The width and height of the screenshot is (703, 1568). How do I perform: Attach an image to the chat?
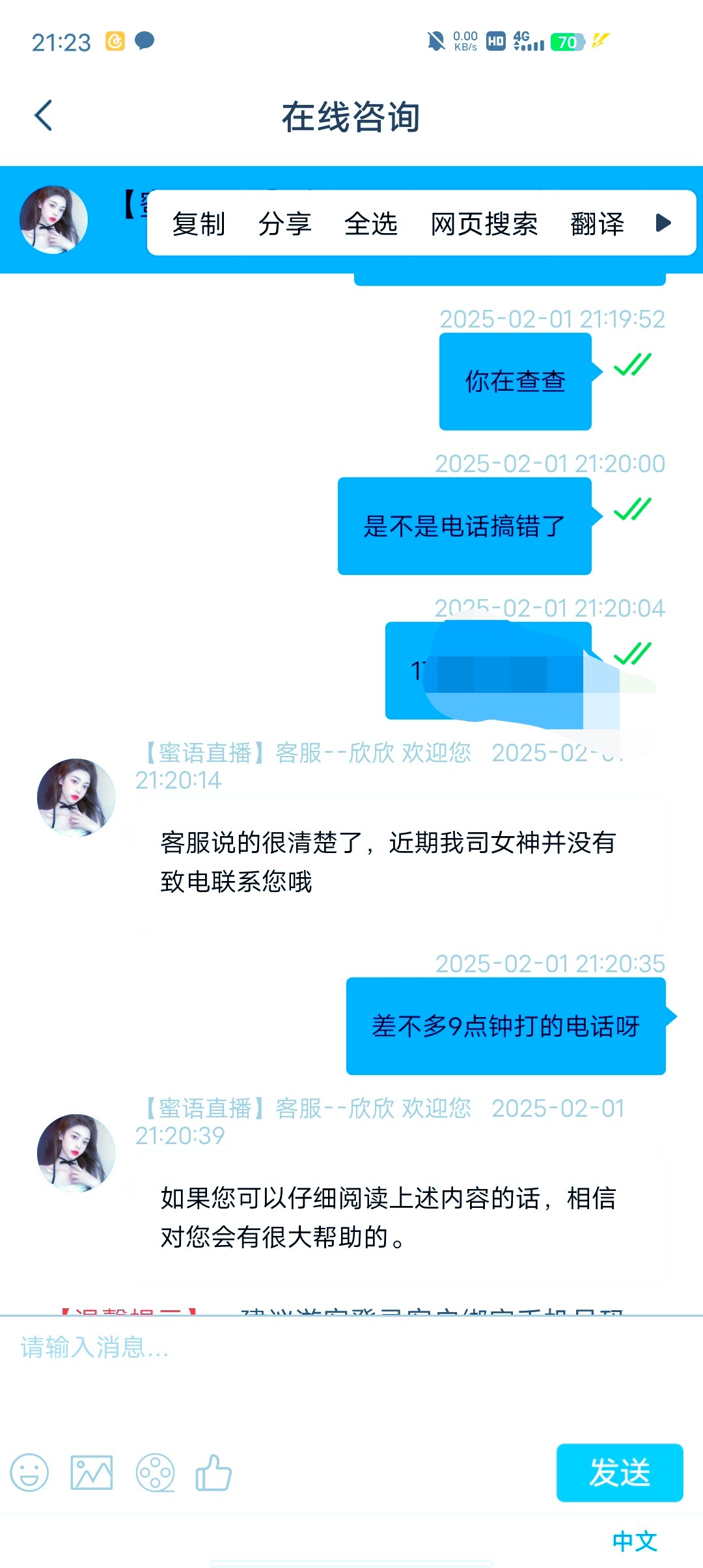pyautogui.click(x=92, y=1473)
